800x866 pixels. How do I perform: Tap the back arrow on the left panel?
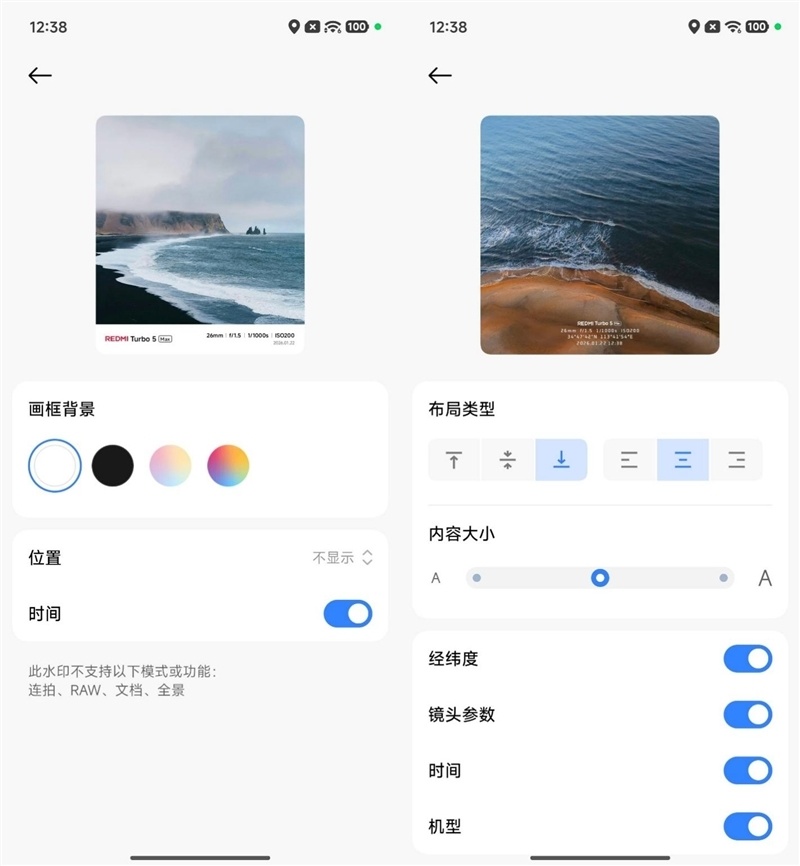tap(41, 74)
